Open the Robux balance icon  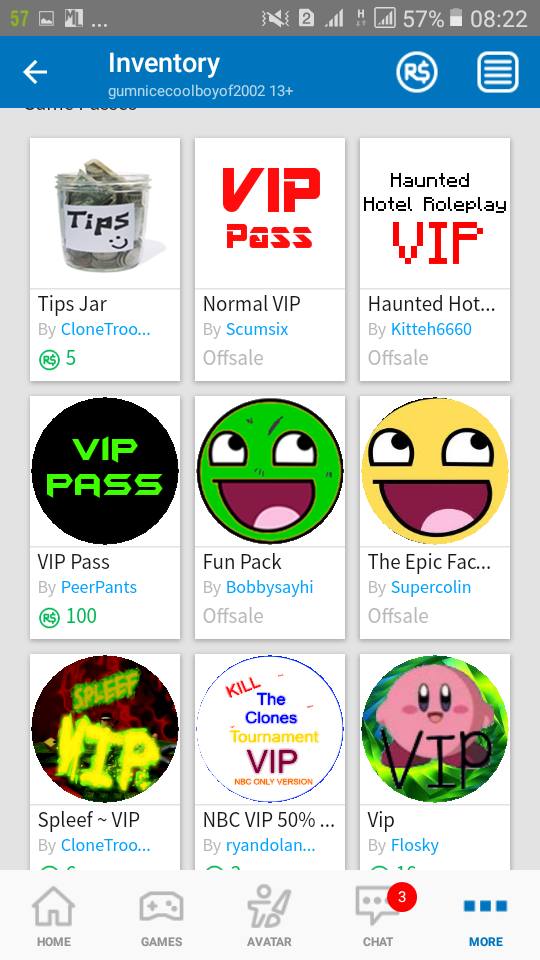click(x=416, y=72)
